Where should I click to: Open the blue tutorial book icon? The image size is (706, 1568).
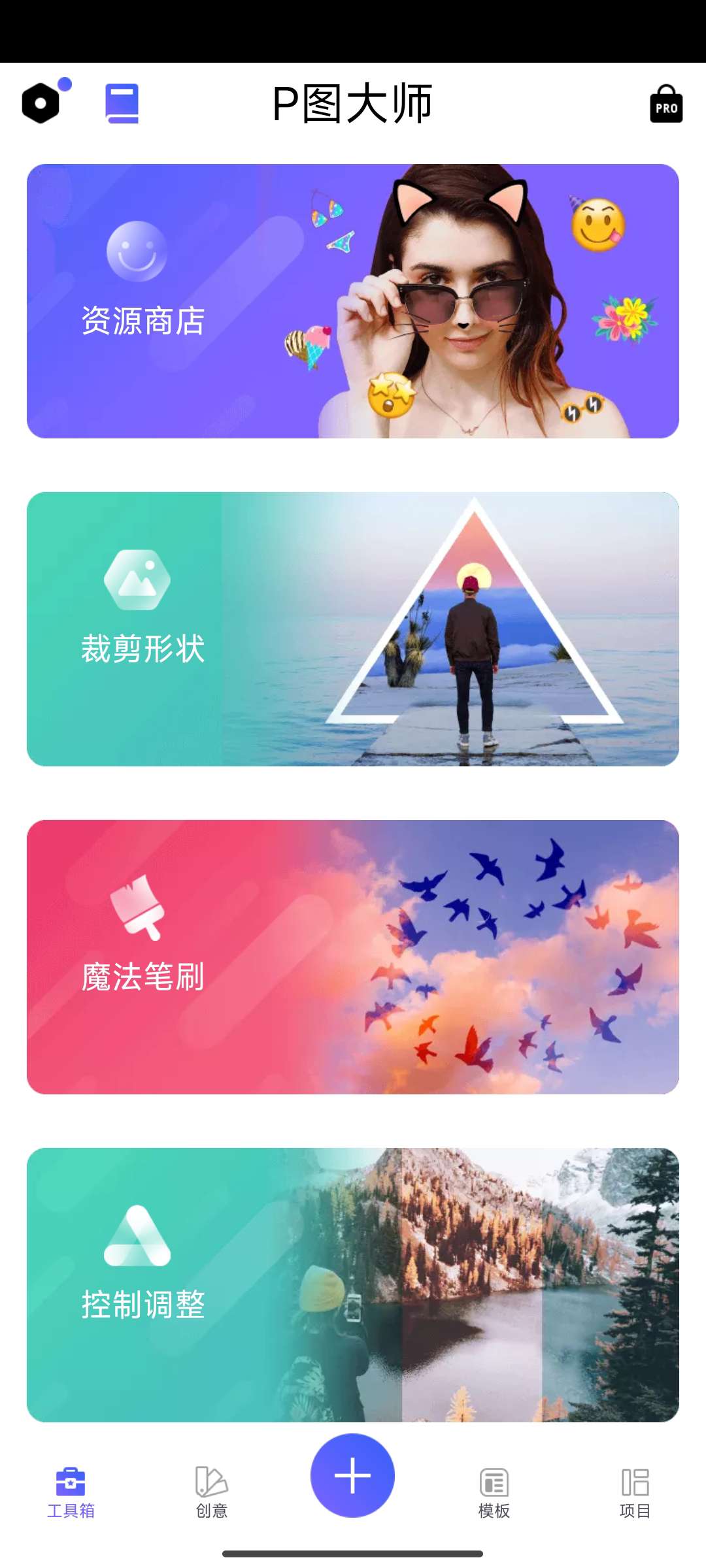pyautogui.click(x=122, y=103)
